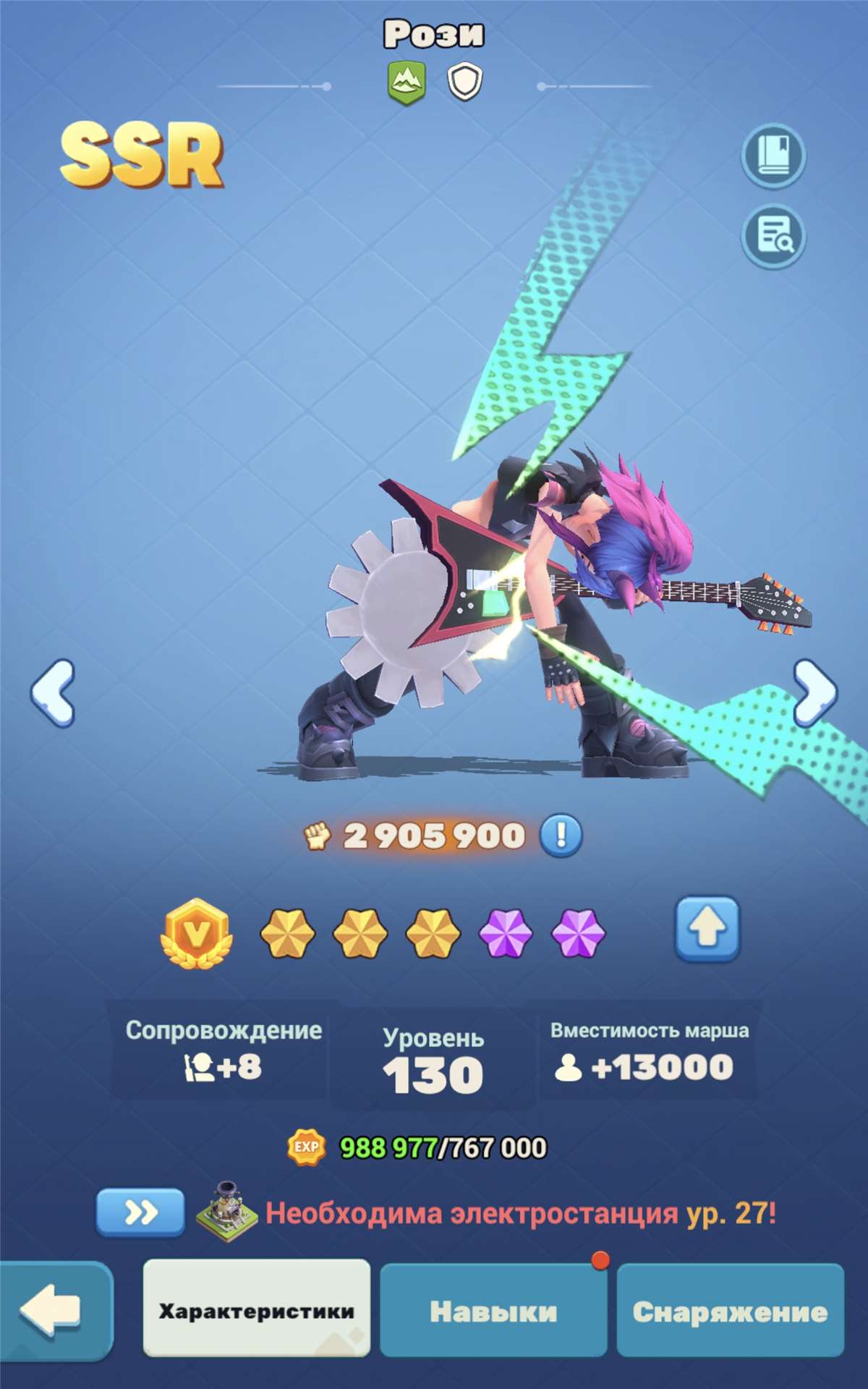Tap the blue double-arrow level-up button

(x=140, y=1212)
